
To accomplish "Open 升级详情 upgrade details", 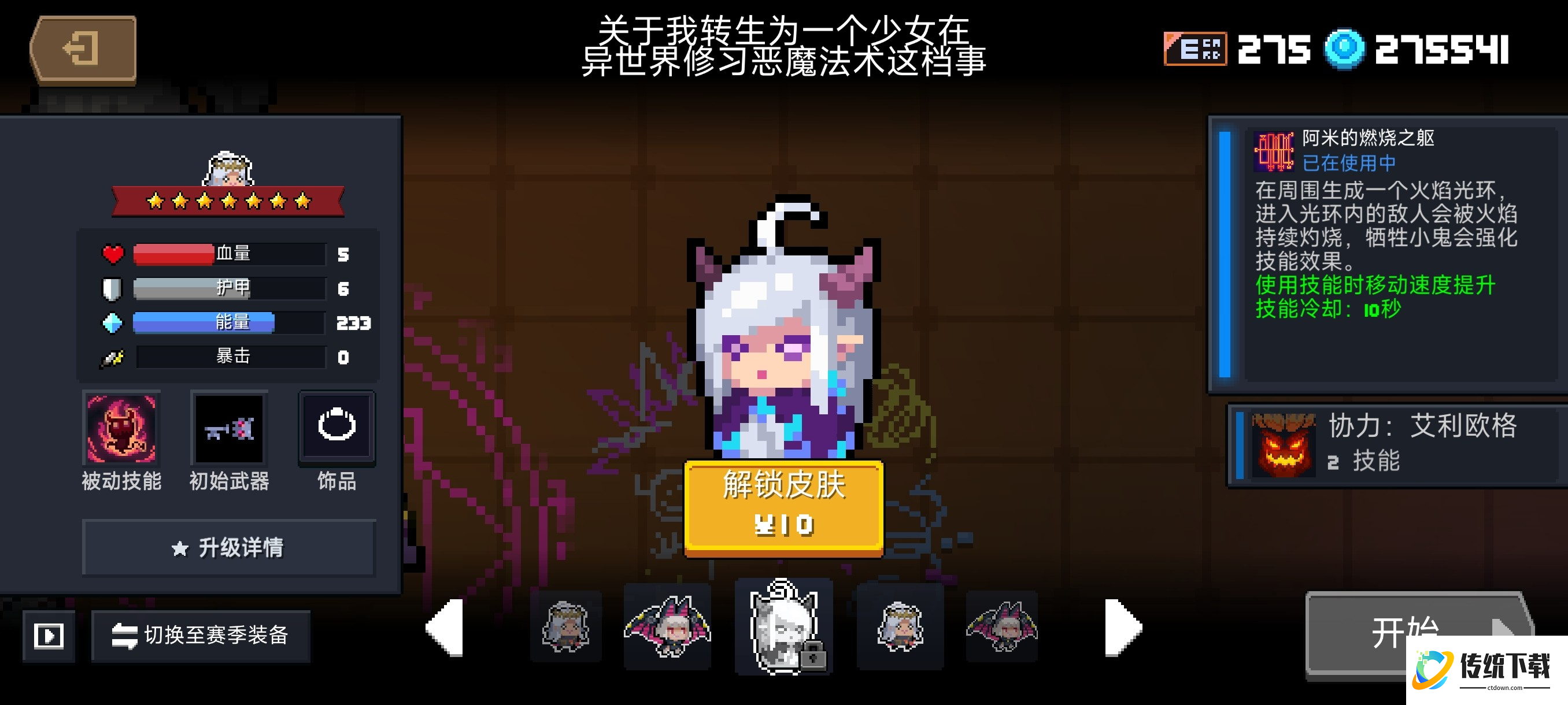I will [228, 547].
